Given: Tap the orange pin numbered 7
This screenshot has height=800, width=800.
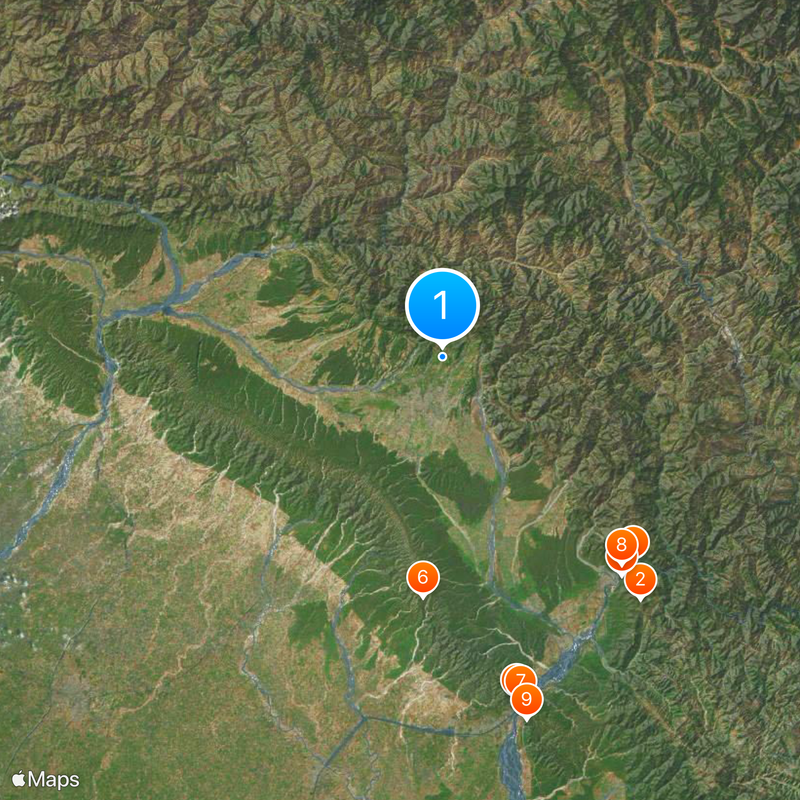Looking at the screenshot, I should (x=519, y=680).
